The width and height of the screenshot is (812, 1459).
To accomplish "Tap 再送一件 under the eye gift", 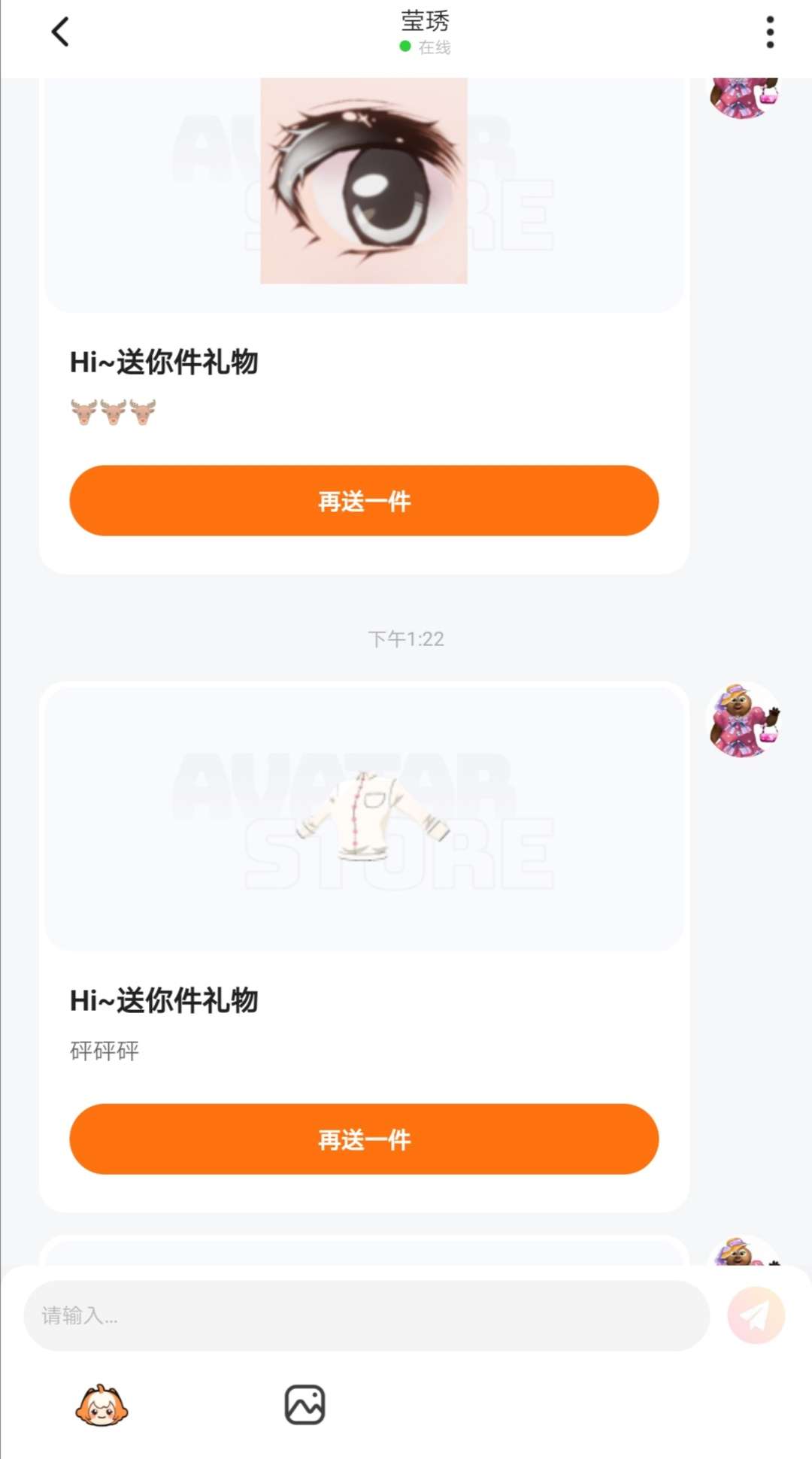I will (x=364, y=501).
